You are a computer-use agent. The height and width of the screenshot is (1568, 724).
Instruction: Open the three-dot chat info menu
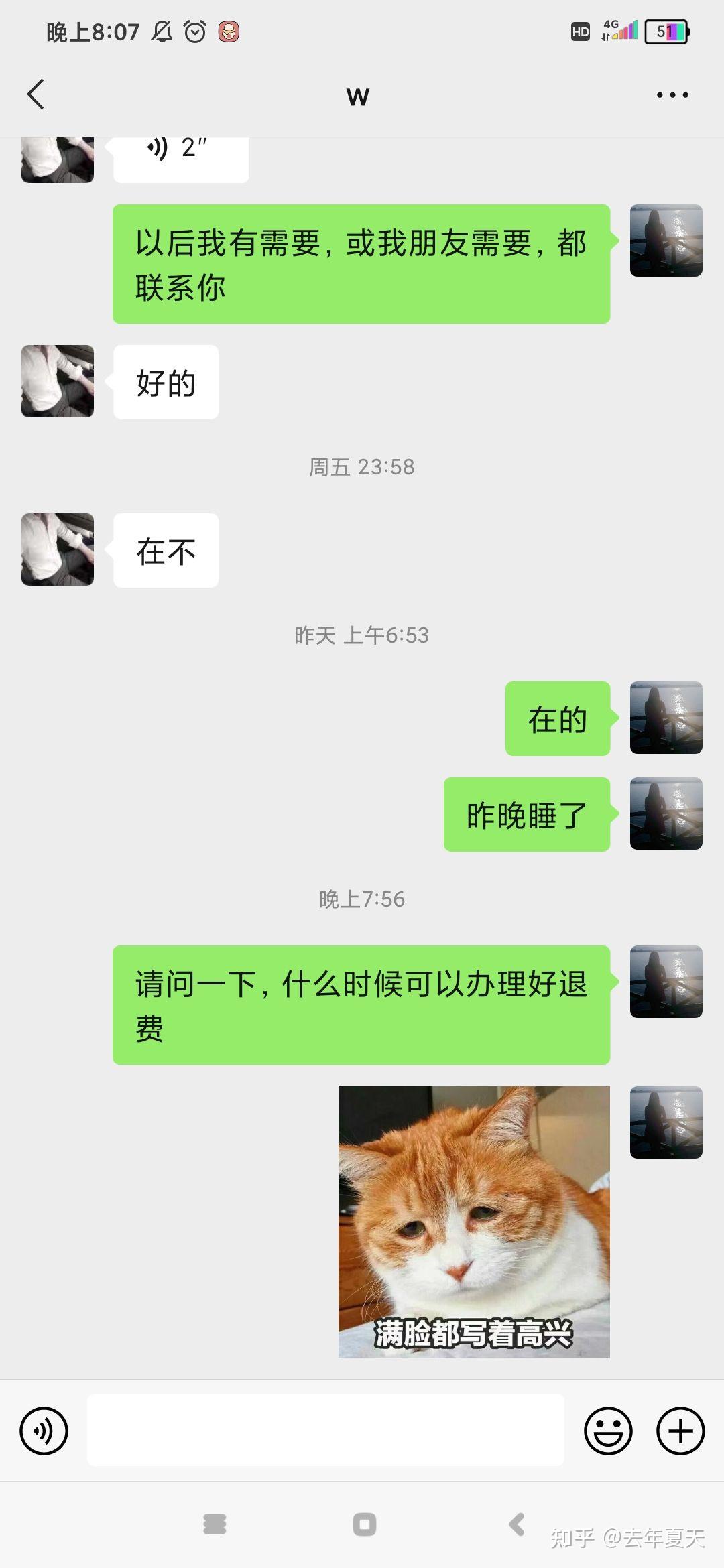672,95
